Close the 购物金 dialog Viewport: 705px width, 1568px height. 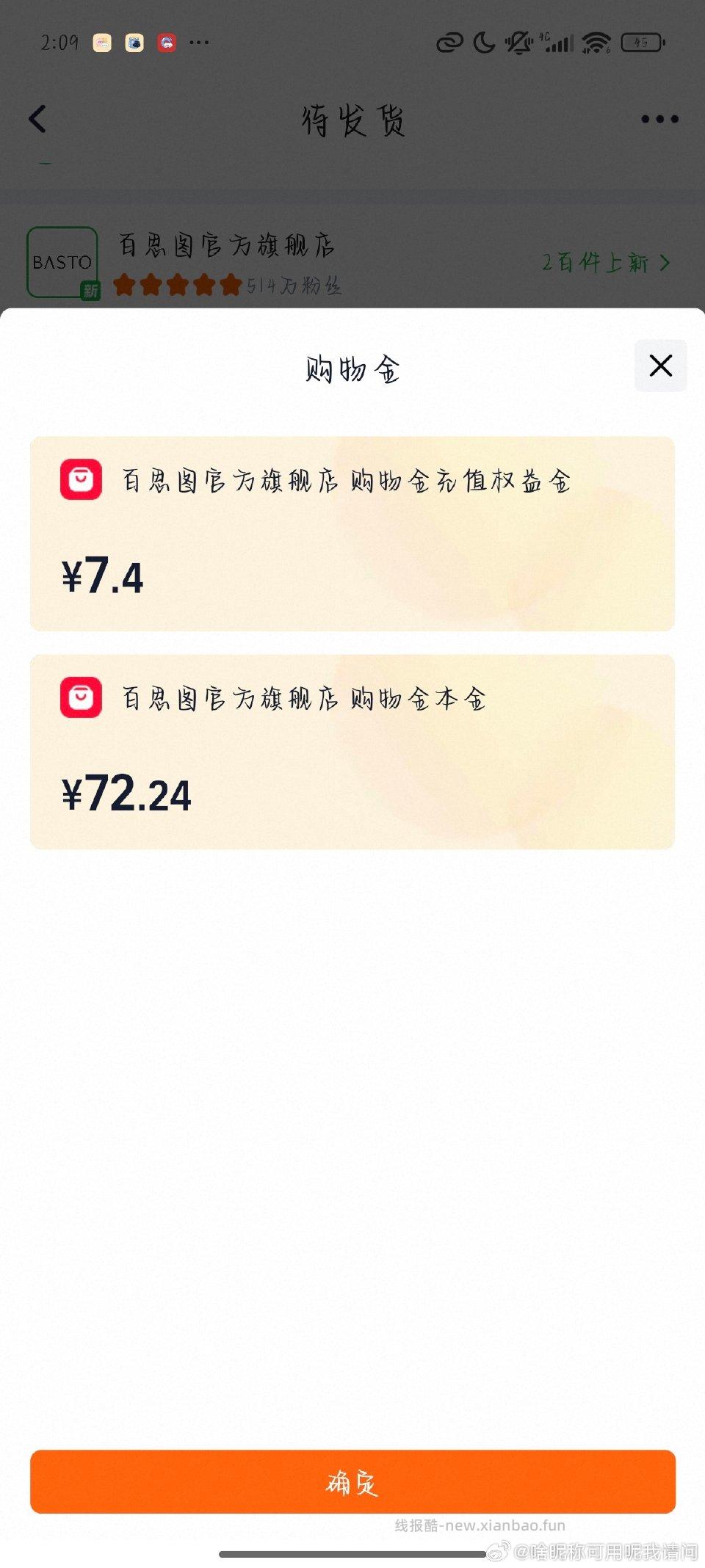pyautogui.click(x=659, y=366)
